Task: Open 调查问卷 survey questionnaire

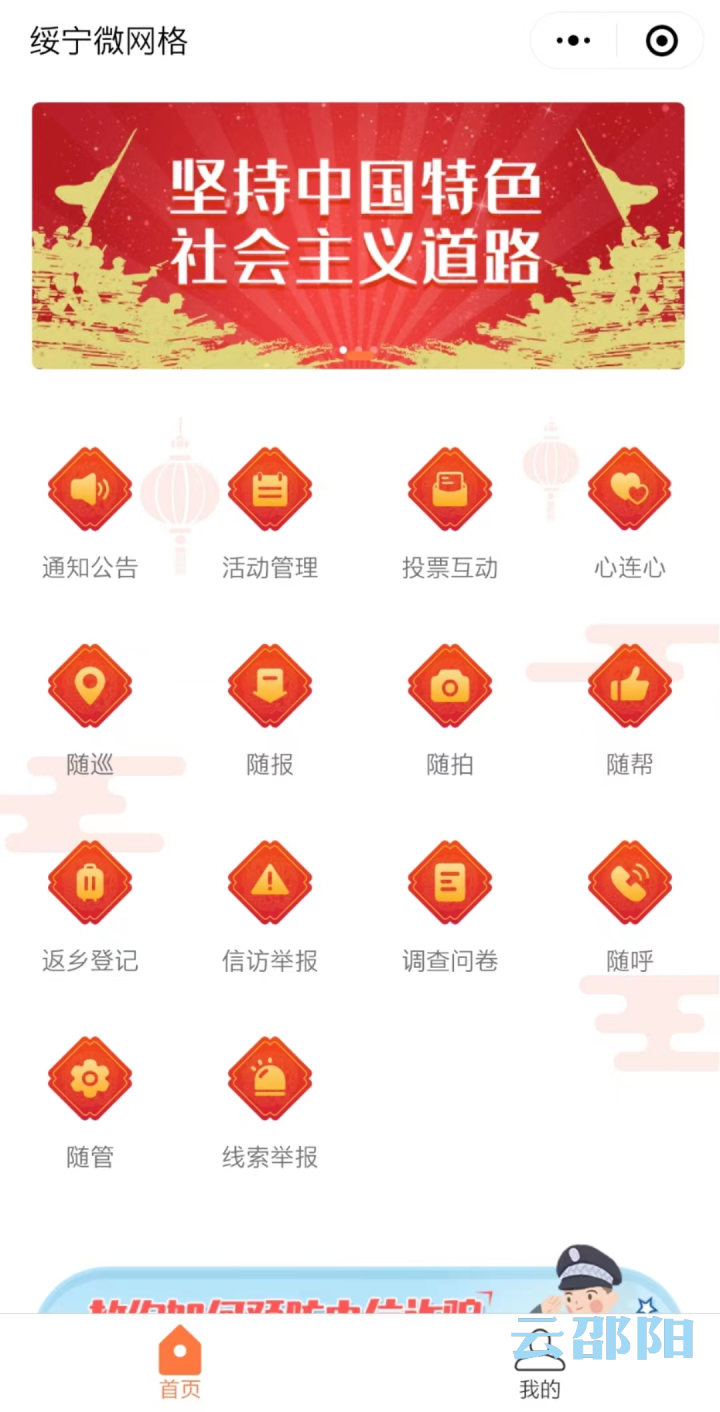Action: pos(450,883)
